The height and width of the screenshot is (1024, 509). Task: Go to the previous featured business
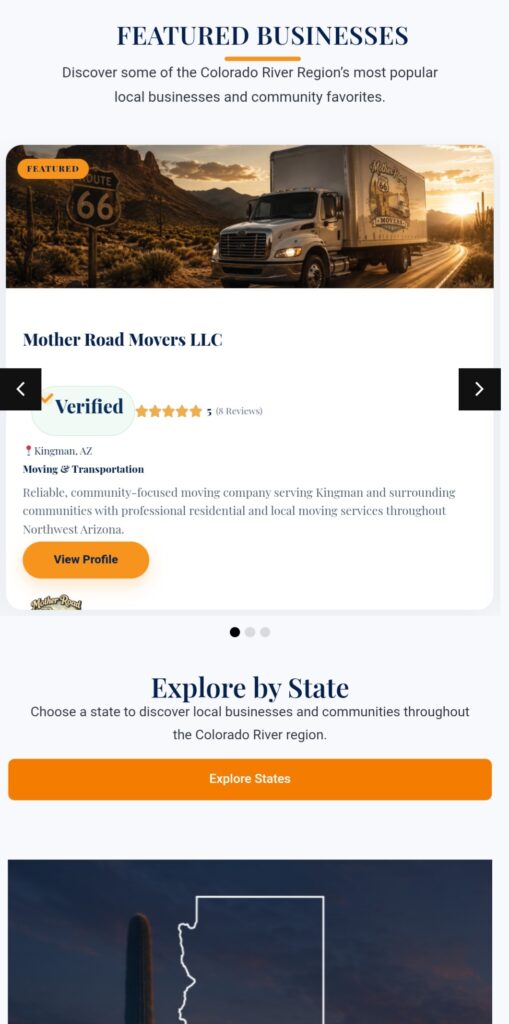[x=20, y=389]
